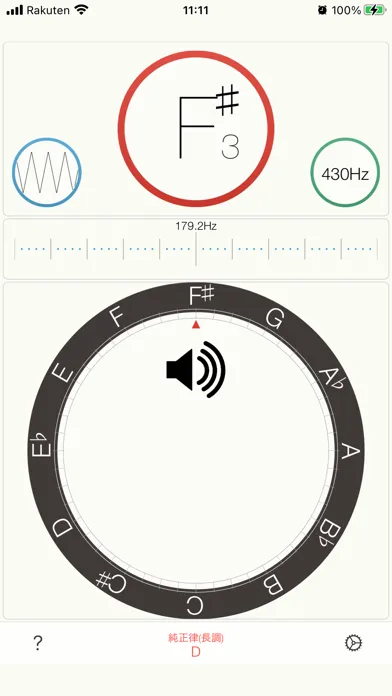Tap the red F#3 note circle

[196, 128]
